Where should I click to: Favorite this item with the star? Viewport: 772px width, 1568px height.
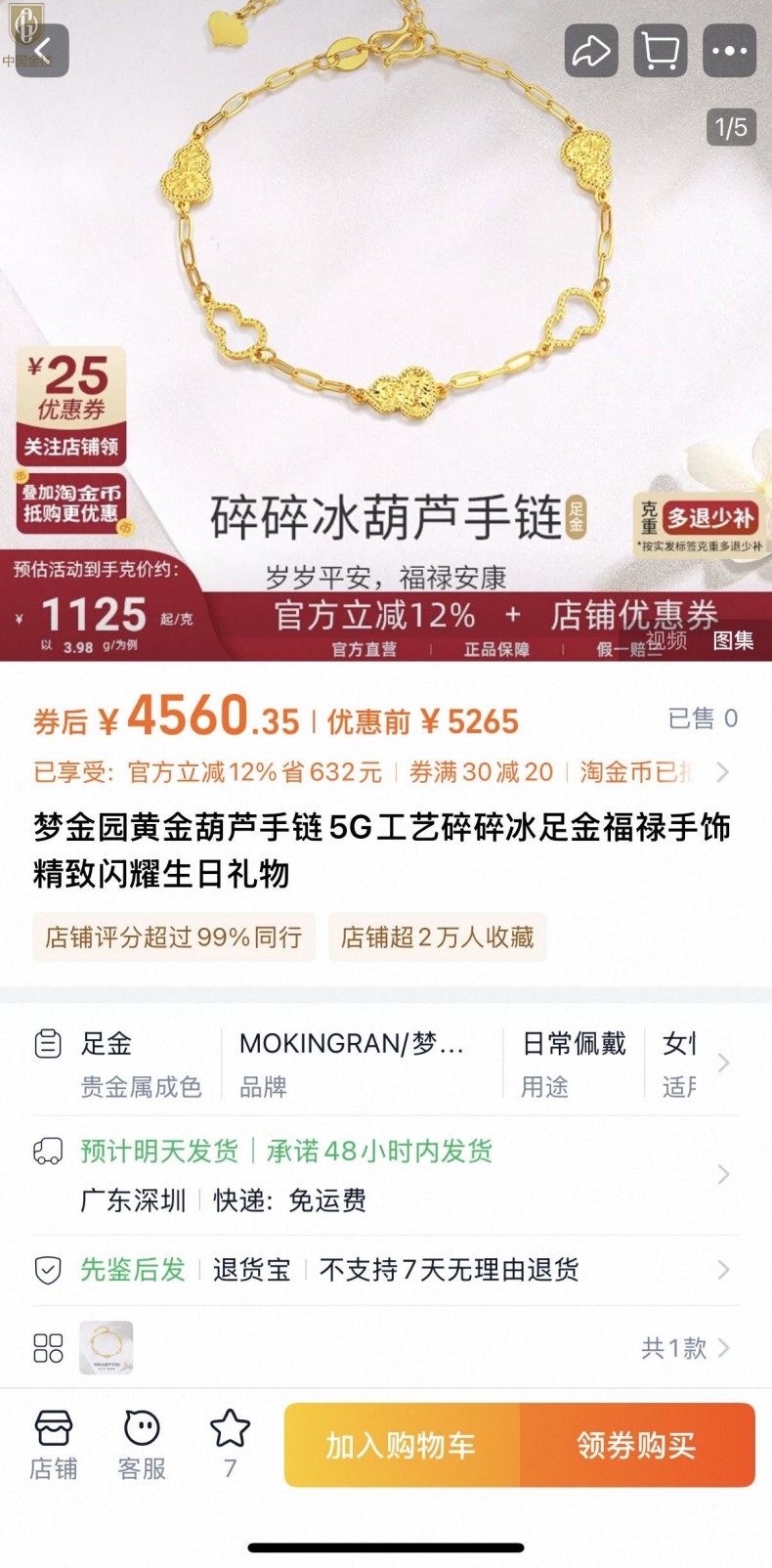(x=230, y=1442)
